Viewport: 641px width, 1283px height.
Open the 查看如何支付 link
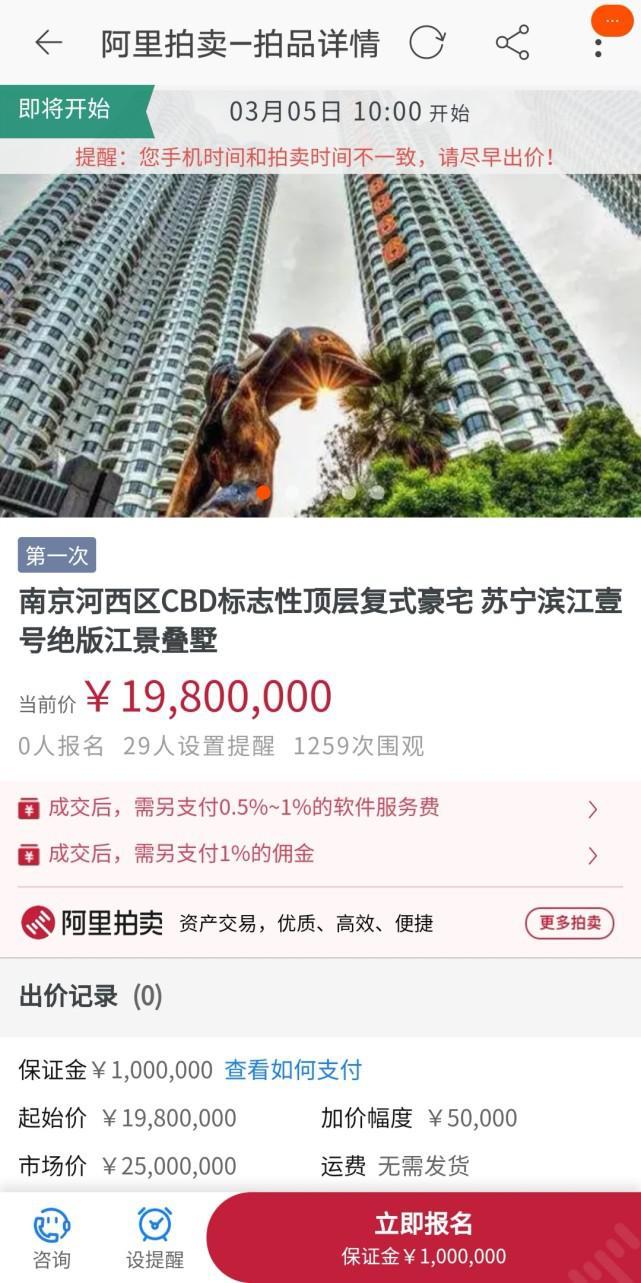click(x=293, y=1070)
